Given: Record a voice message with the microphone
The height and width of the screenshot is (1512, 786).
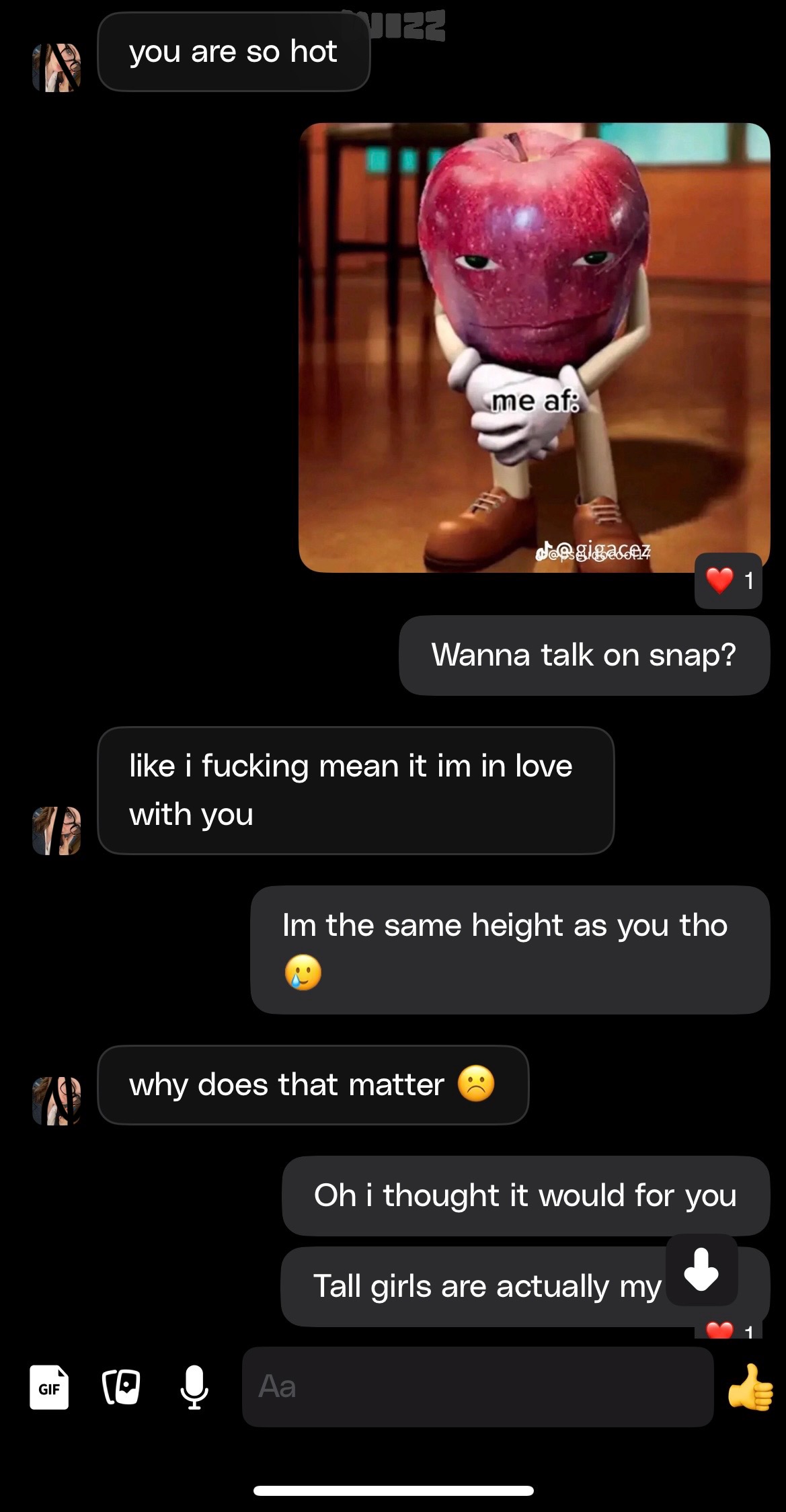Looking at the screenshot, I should pyautogui.click(x=194, y=1387).
